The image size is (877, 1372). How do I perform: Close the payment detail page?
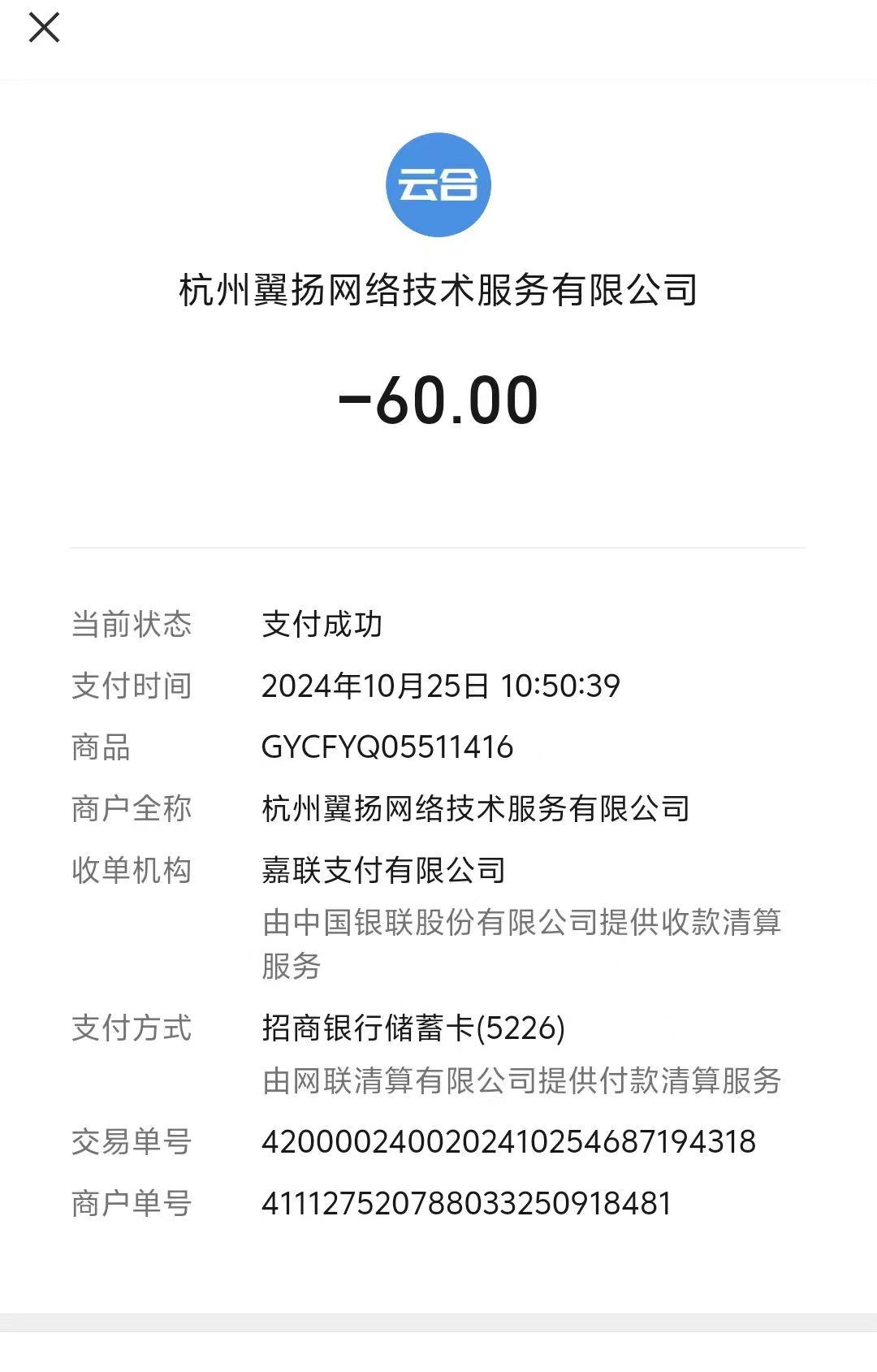[x=44, y=28]
